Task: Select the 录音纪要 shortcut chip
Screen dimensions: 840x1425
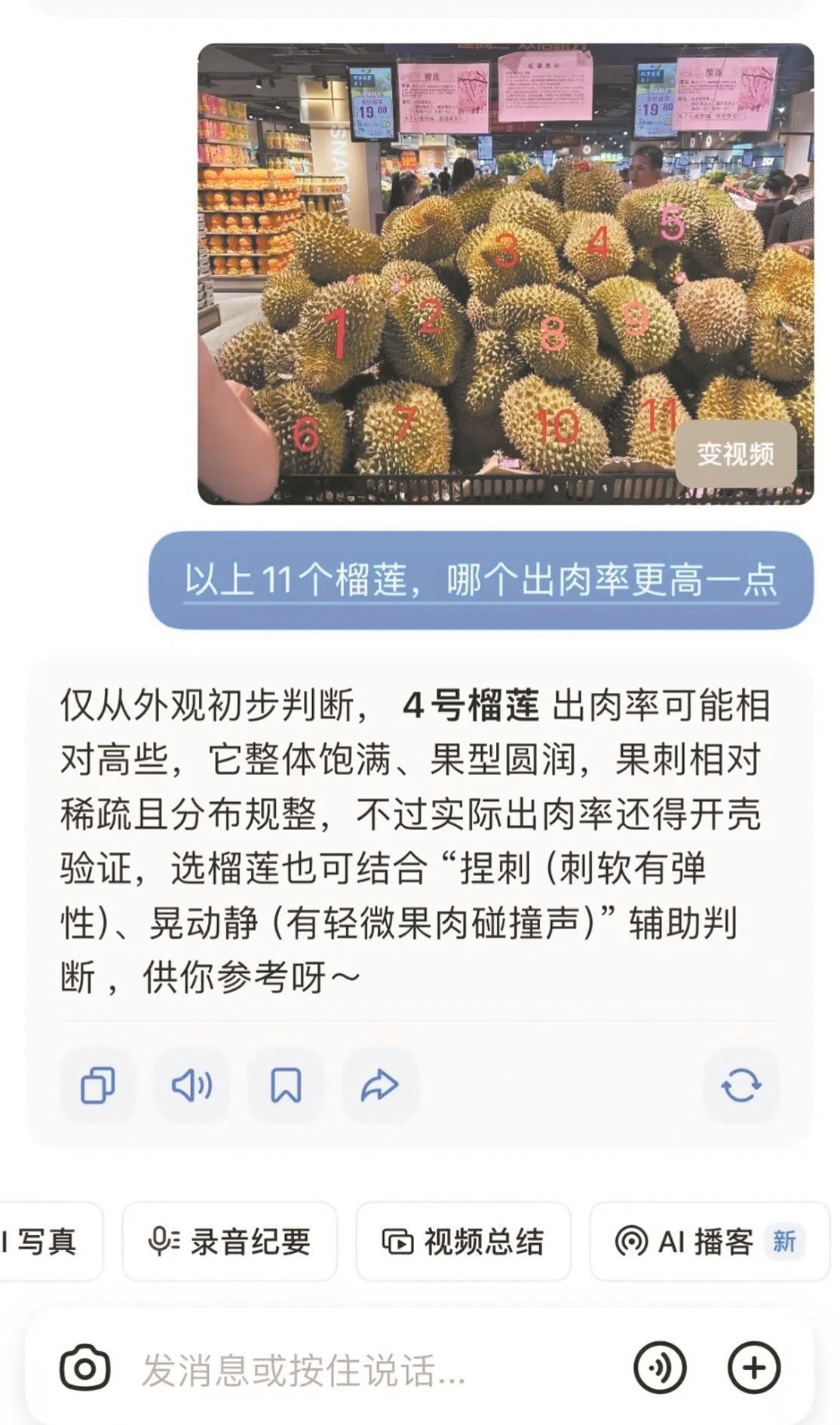Action: [229, 1241]
